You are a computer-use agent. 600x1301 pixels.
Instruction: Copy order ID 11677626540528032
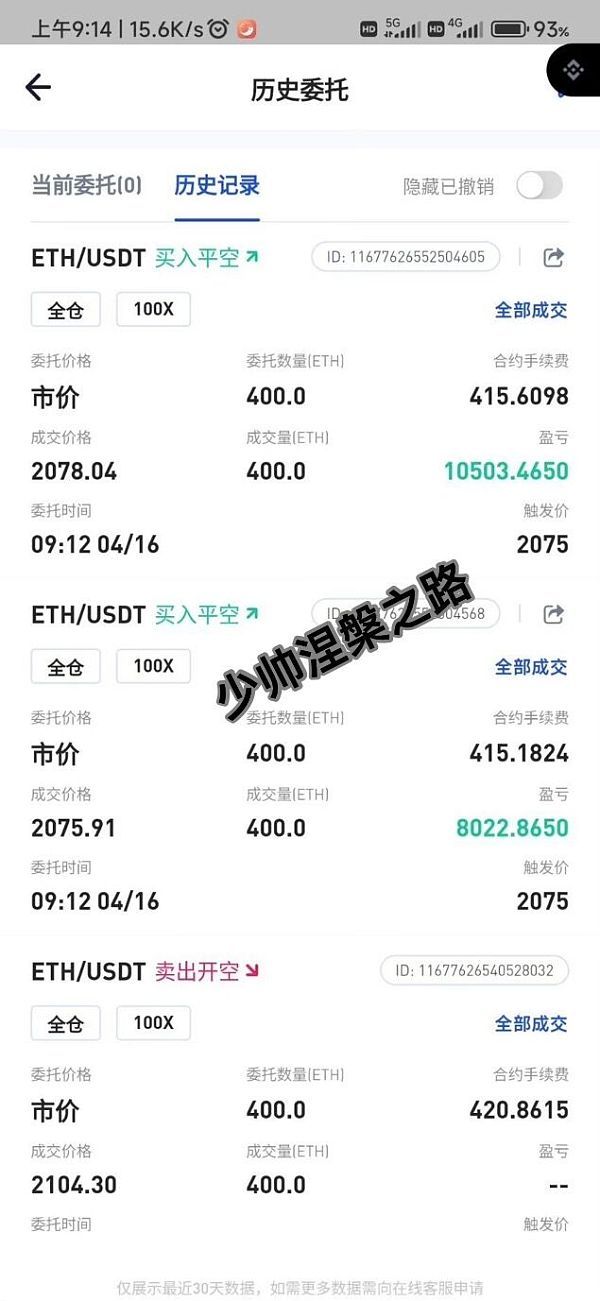point(474,970)
